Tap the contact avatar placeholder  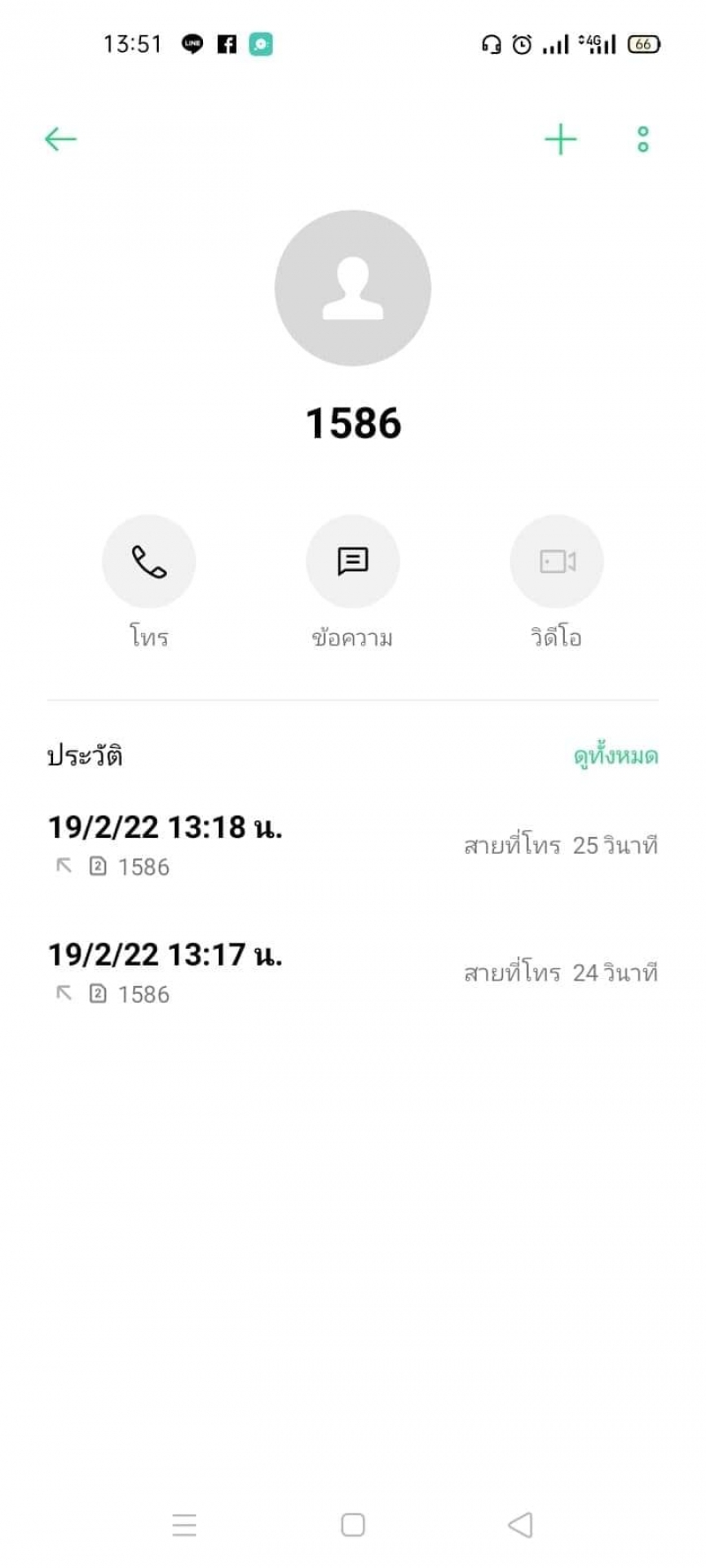(x=352, y=287)
